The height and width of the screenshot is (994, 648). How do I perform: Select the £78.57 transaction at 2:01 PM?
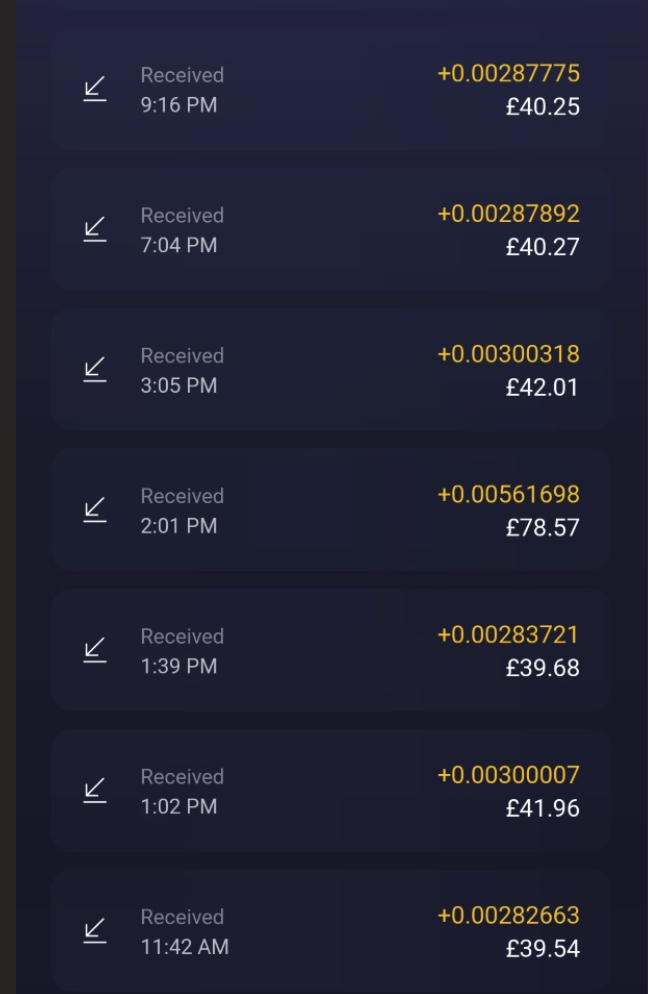click(x=330, y=511)
